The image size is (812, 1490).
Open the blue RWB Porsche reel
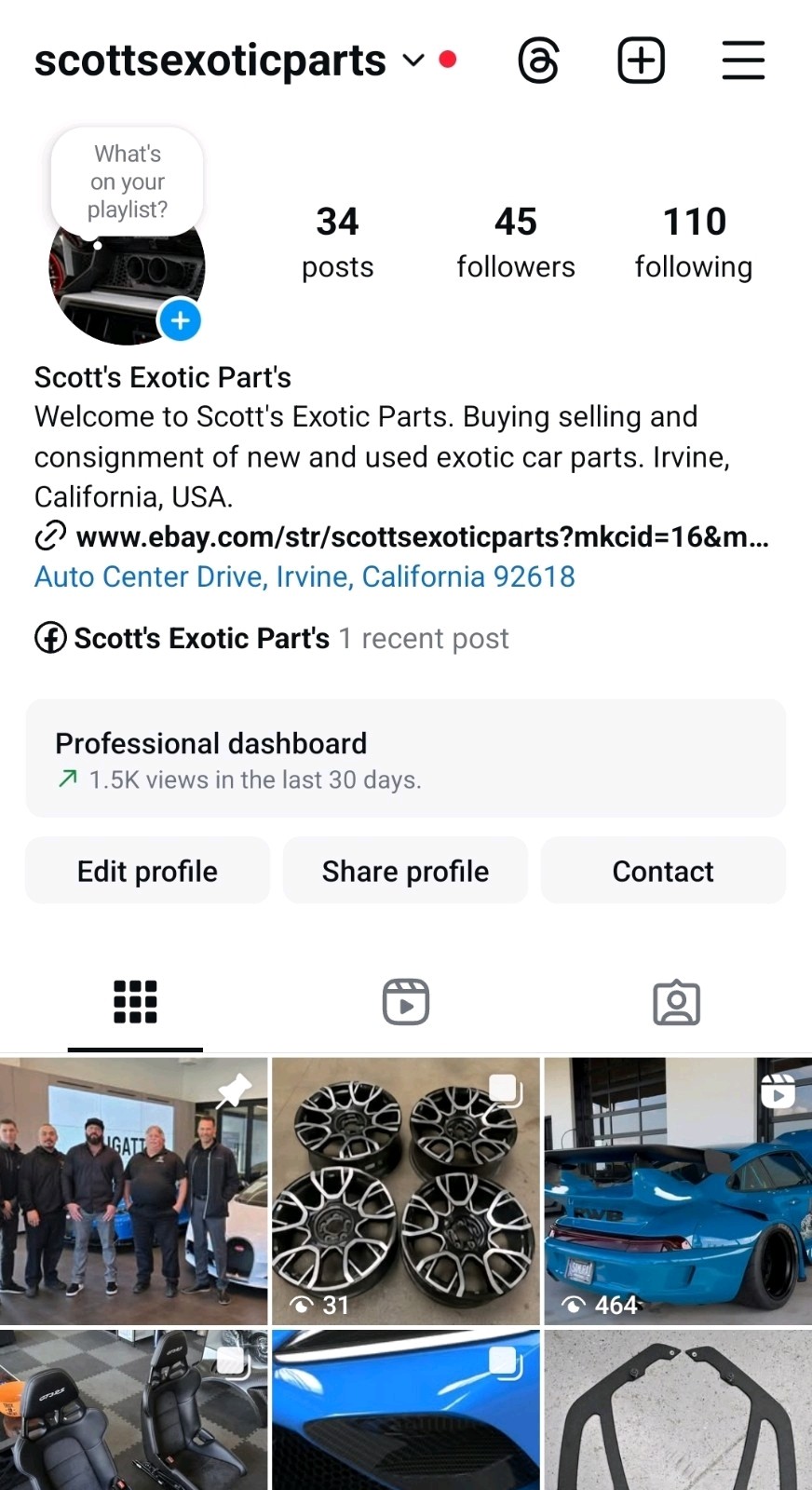point(678,1191)
